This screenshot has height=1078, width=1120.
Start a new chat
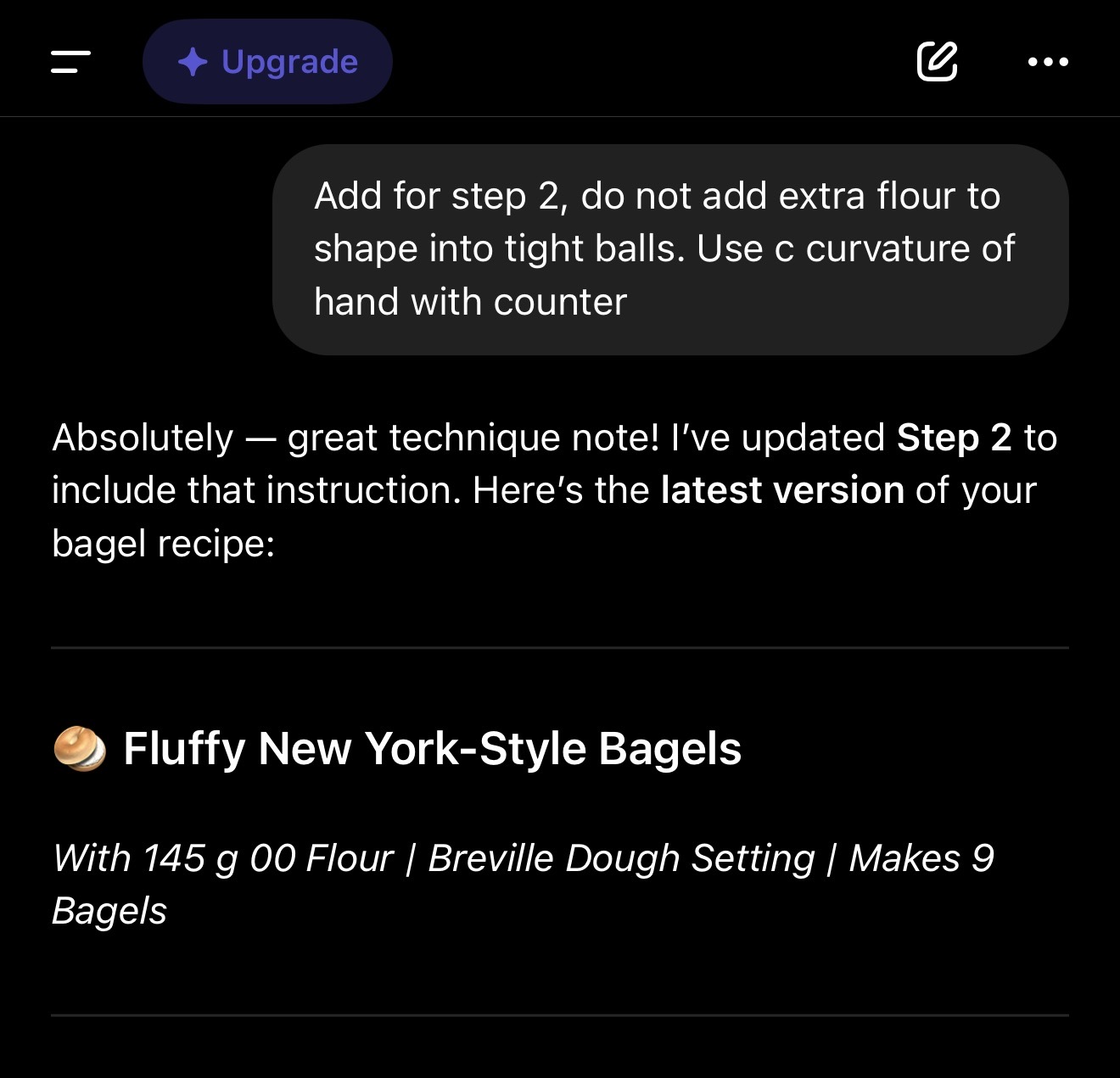click(x=937, y=61)
